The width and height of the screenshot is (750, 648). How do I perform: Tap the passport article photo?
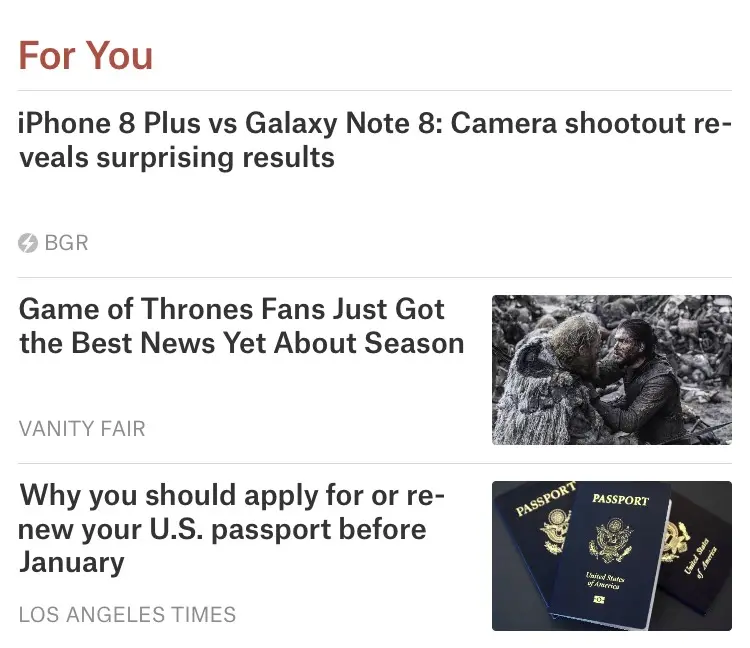tap(611, 556)
